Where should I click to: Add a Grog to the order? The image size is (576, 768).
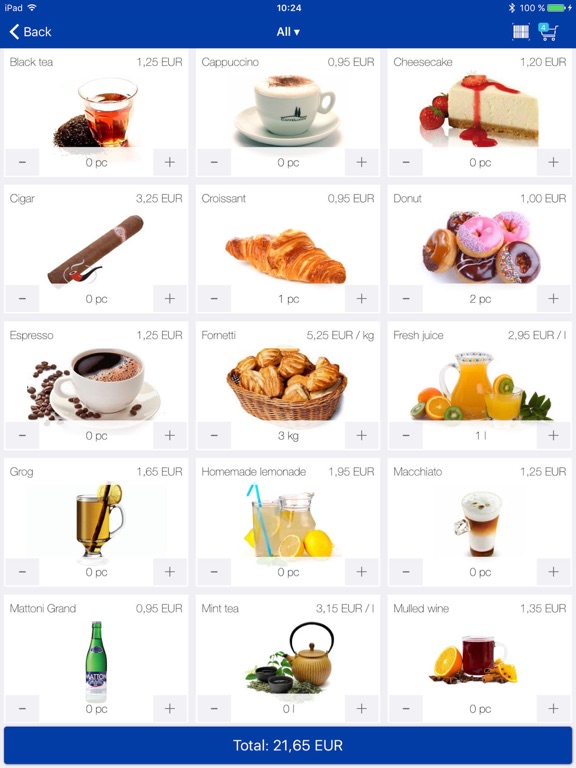(169, 572)
